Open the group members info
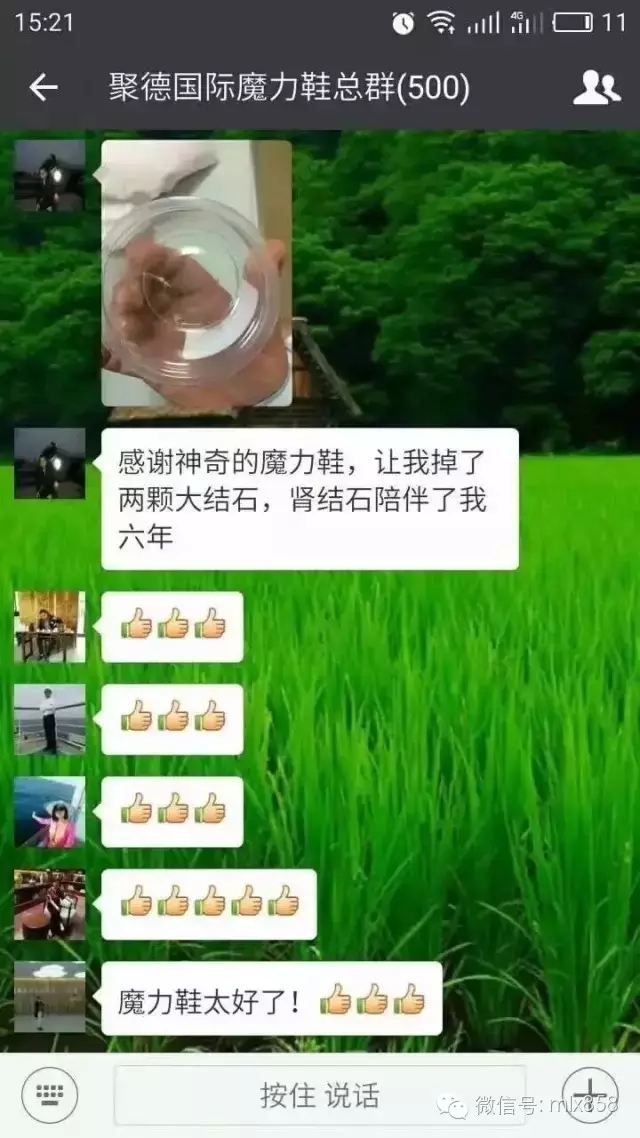The width and height of the screenshot is (640, 1138). pyautogui.click(x=596, y=88)
